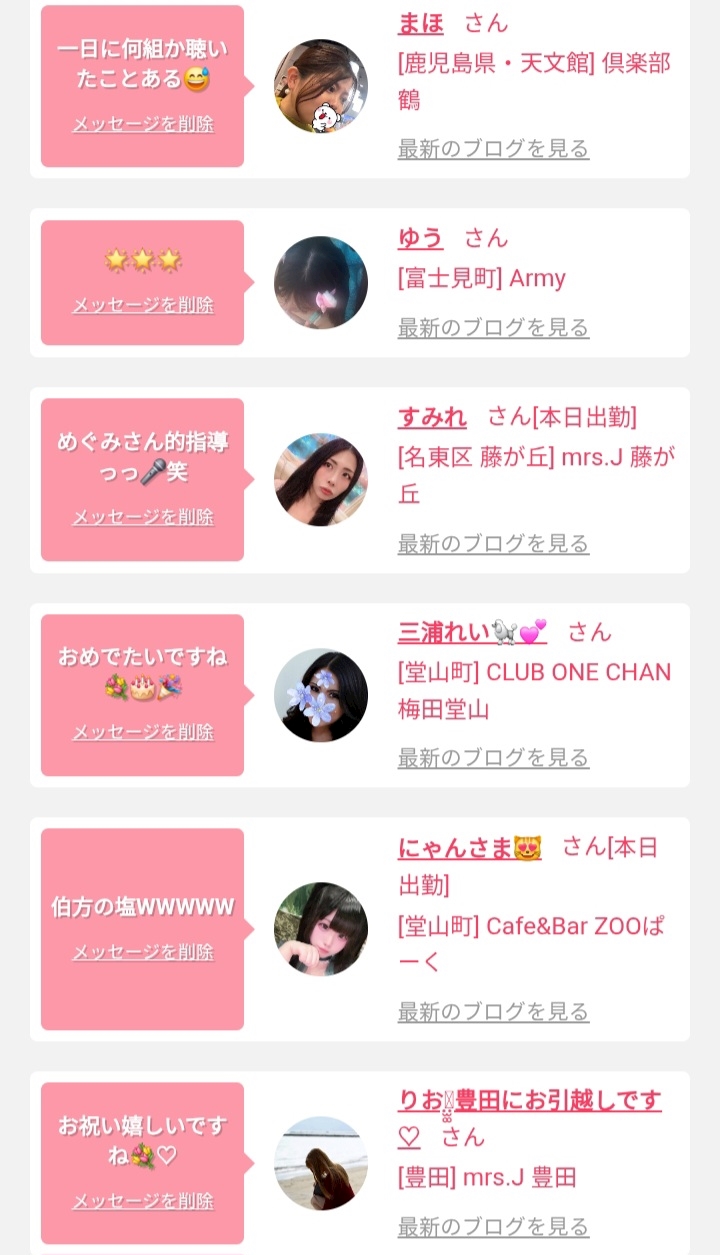Open すみれ's profile name link
This screenshot has width=720, height=1255.
pyautogui.click(x=432, y=417)
